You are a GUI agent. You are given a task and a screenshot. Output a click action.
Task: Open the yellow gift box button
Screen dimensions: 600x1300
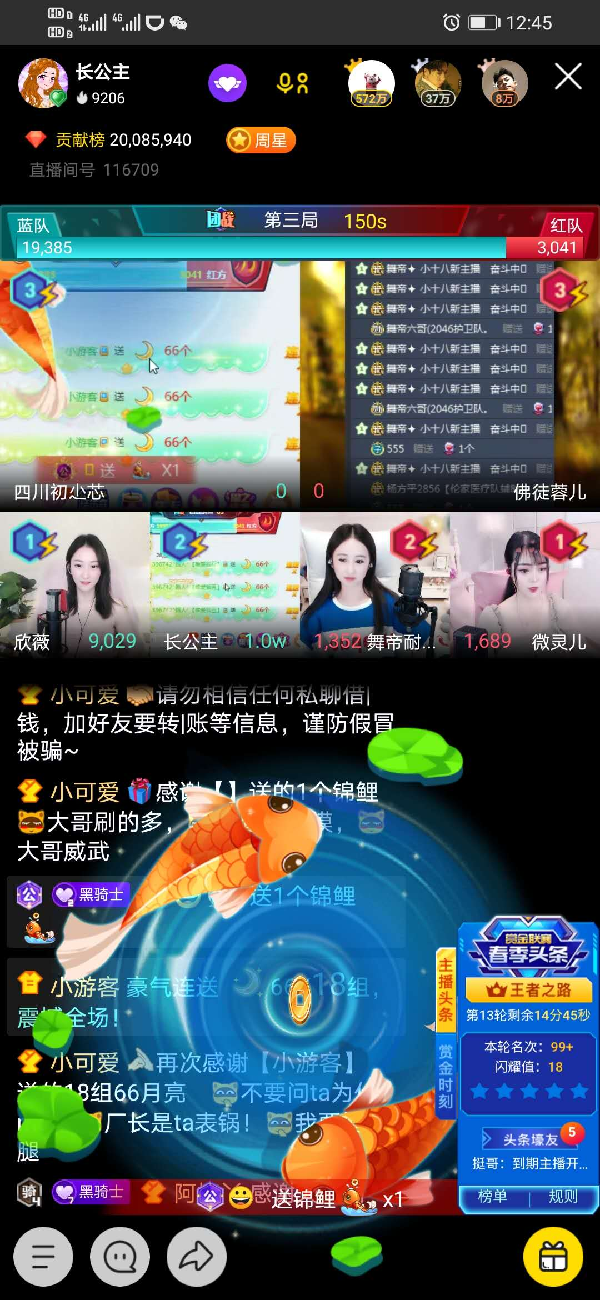(x=553, y=1257)
